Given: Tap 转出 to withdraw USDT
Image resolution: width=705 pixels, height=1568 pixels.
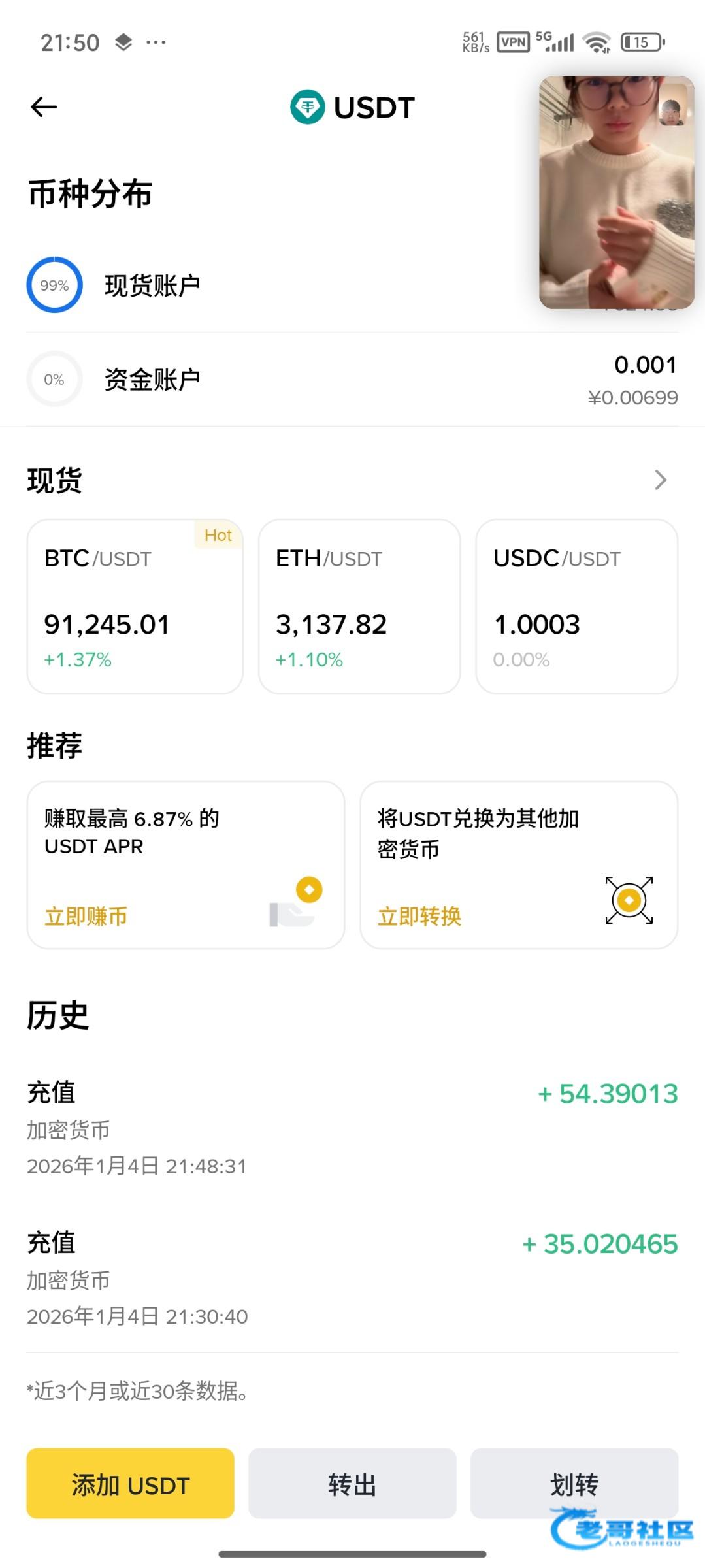Looking at the screenshot, I should (352, 1486).
